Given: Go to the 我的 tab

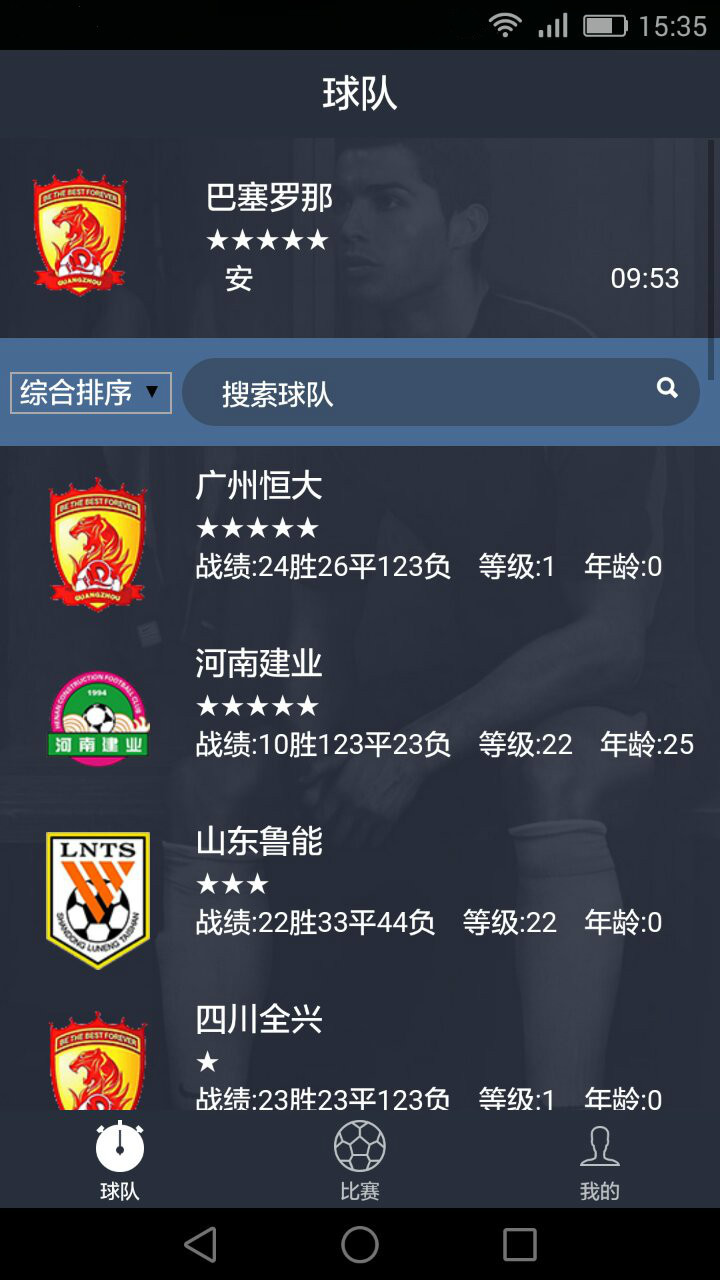Looking at the screenshot, I should (600, 1160).
